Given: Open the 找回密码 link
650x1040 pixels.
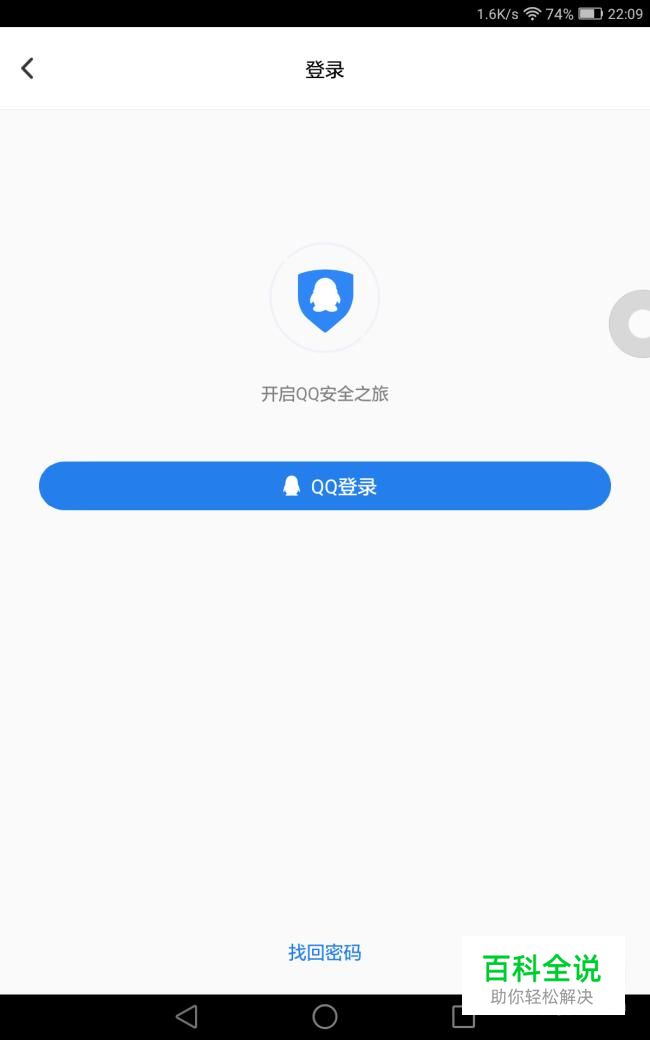Looking at the screenshot, I should 324,952.
